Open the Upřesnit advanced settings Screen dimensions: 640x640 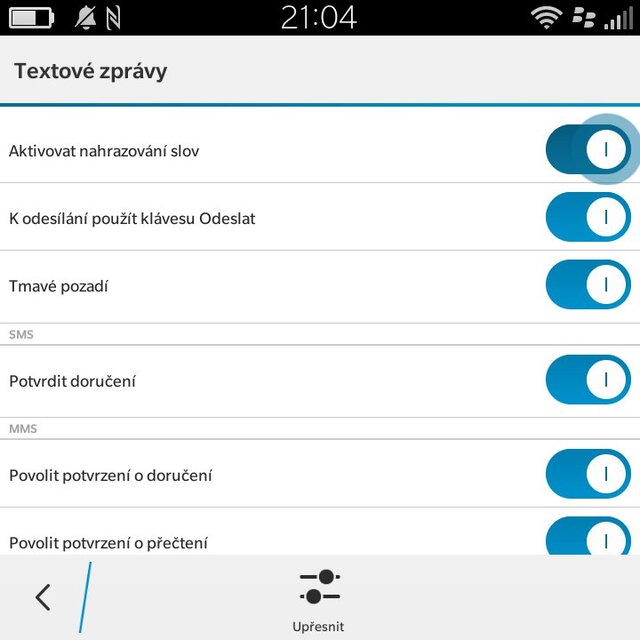click(320, 598)
